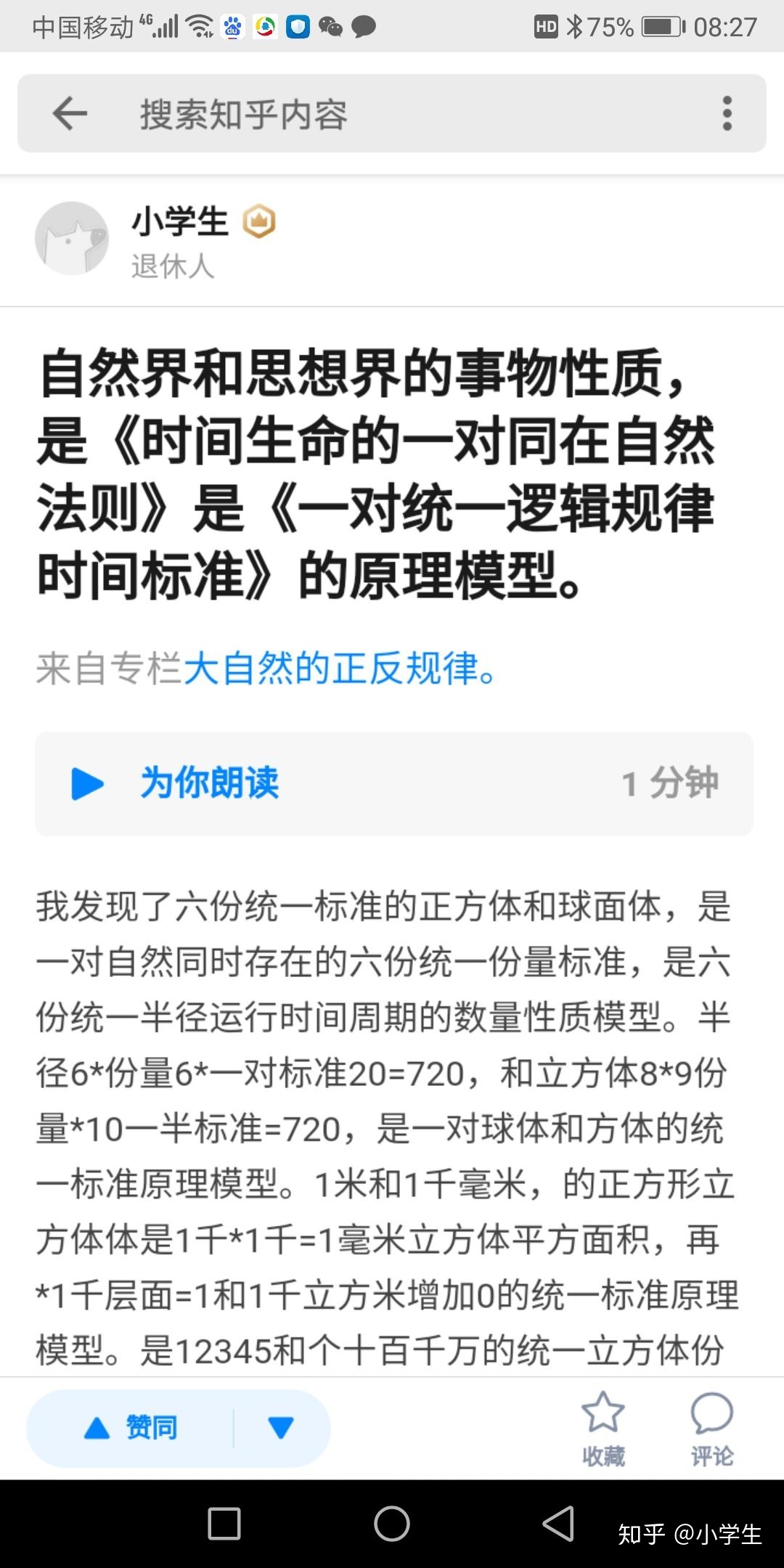Open the three-dot overflow menu
The width and height of the screenshot is (784, 1568).
pos(727,114)
